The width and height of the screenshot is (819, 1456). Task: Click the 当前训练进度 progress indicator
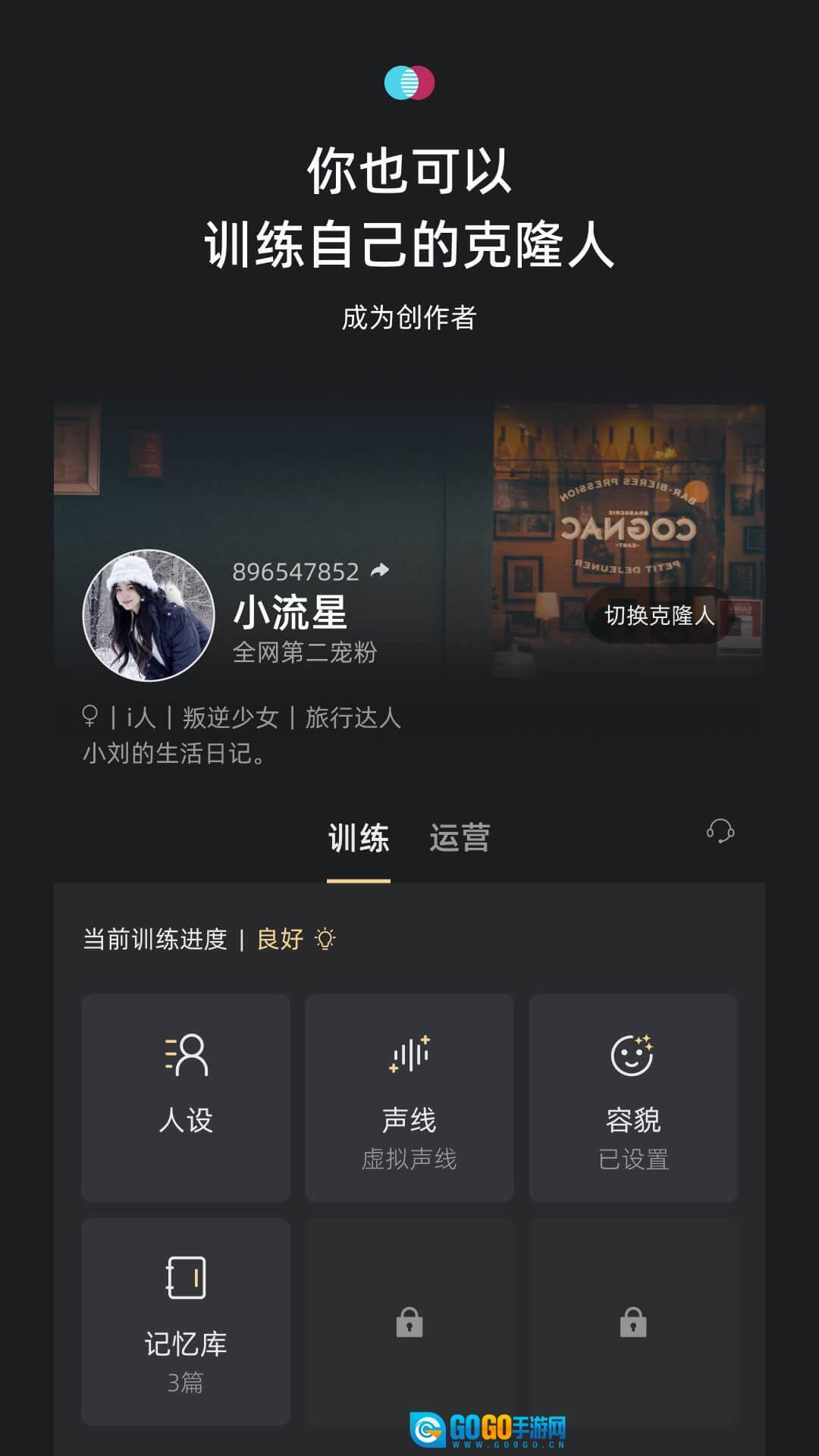click(x=157, y=938)
